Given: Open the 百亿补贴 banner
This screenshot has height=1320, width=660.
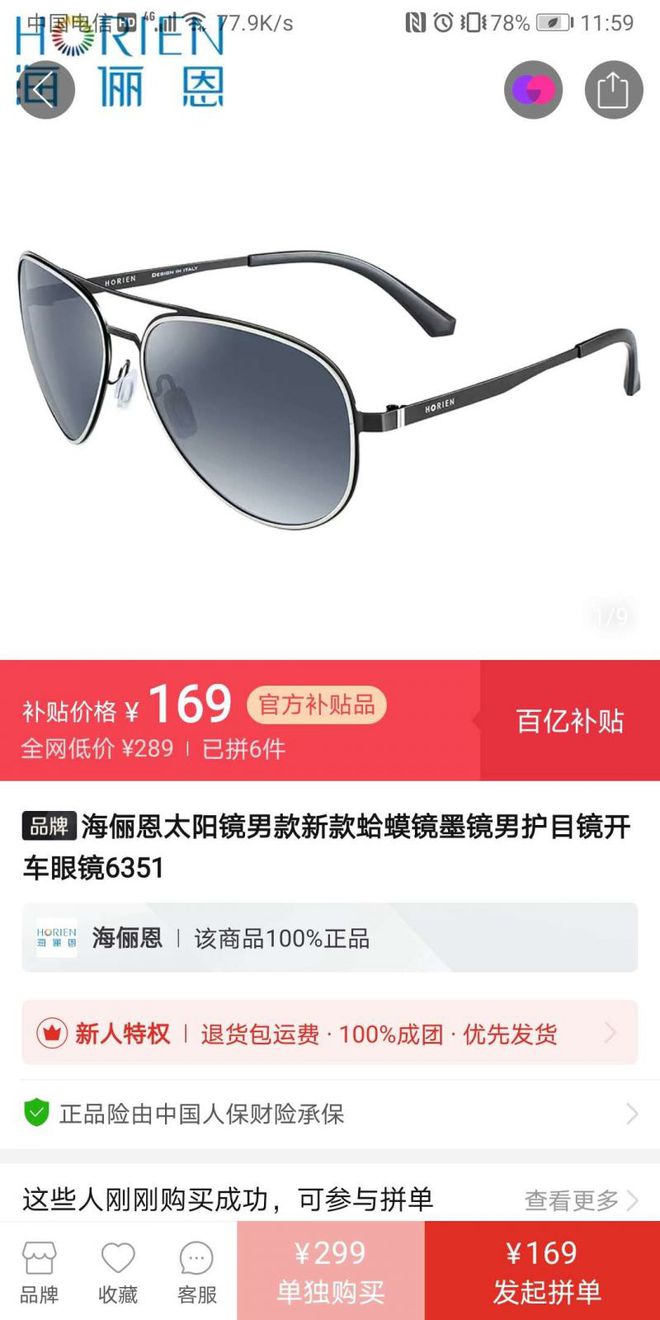Looking at the screenshot, I should coord(569,721).
